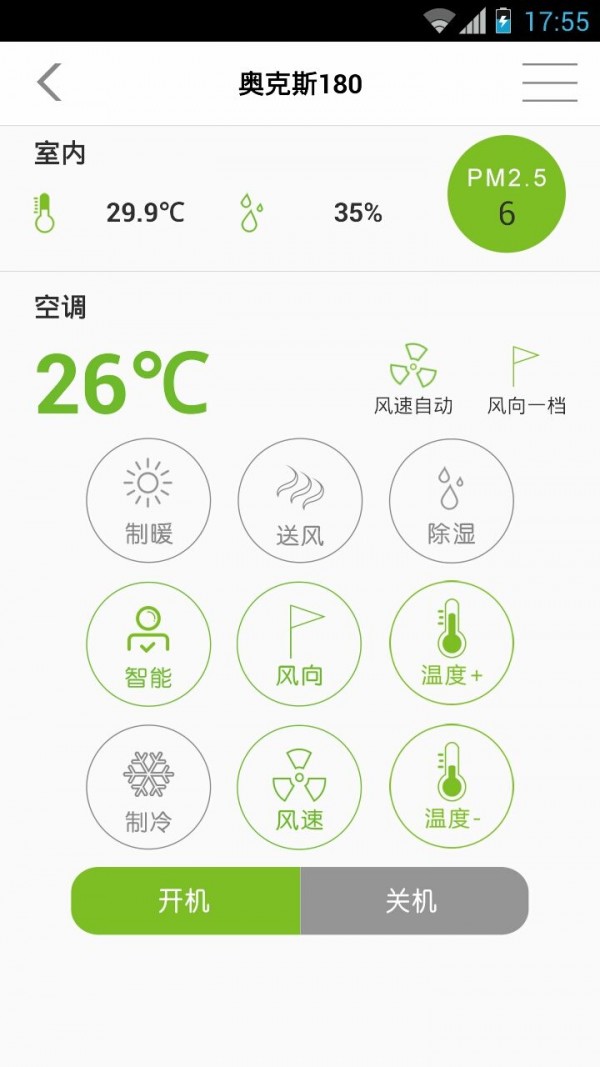
Task: Turn on the AC with 开机
Action: [185, 901]
